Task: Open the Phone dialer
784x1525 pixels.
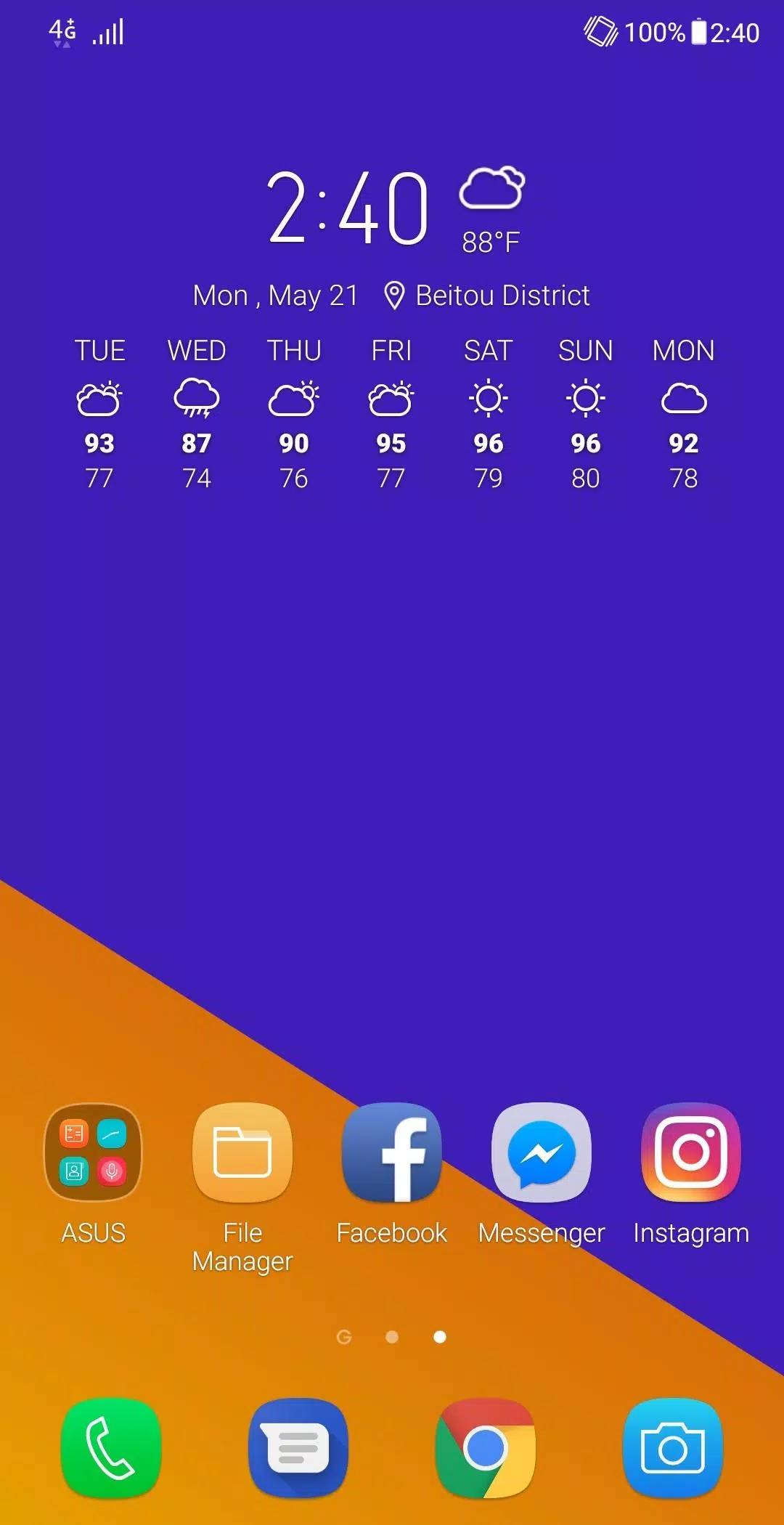Action: click(110, 1448)
